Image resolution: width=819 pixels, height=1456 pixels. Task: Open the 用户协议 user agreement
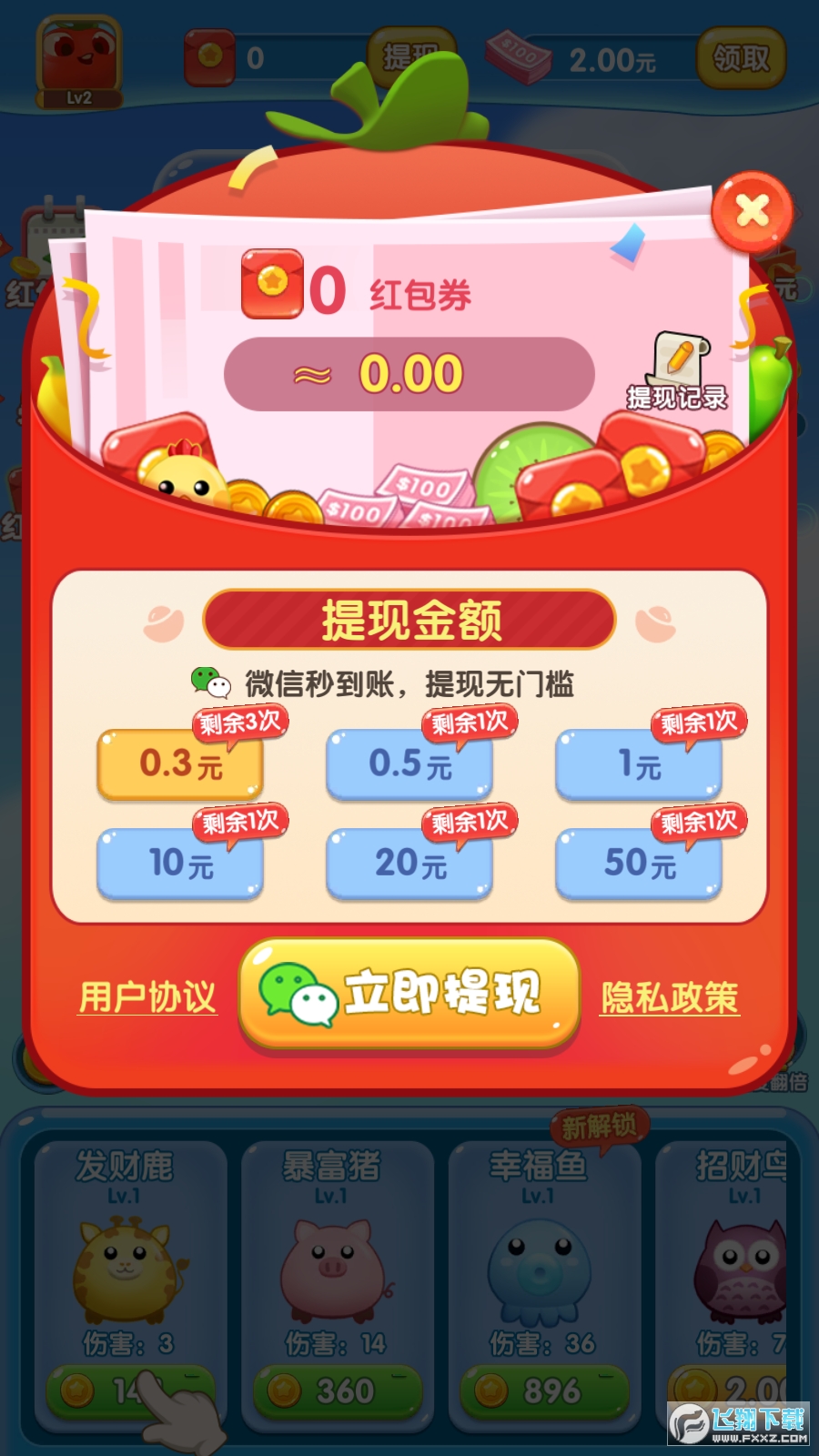[147, 997]
